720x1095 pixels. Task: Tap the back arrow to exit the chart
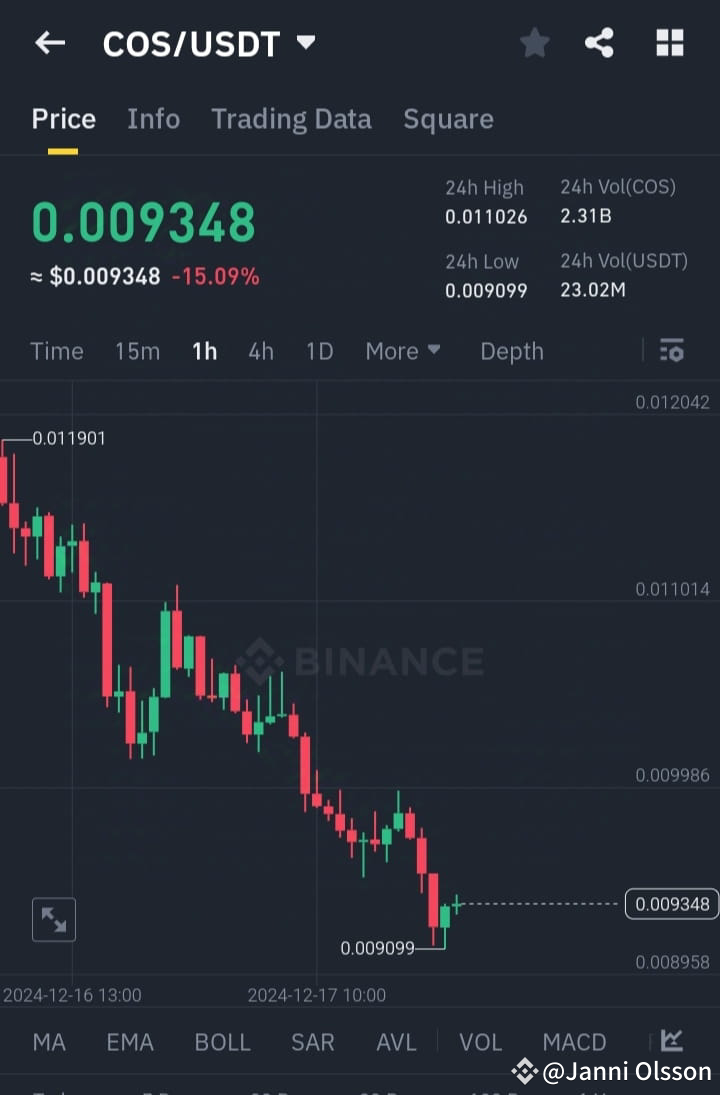(50, 43)
